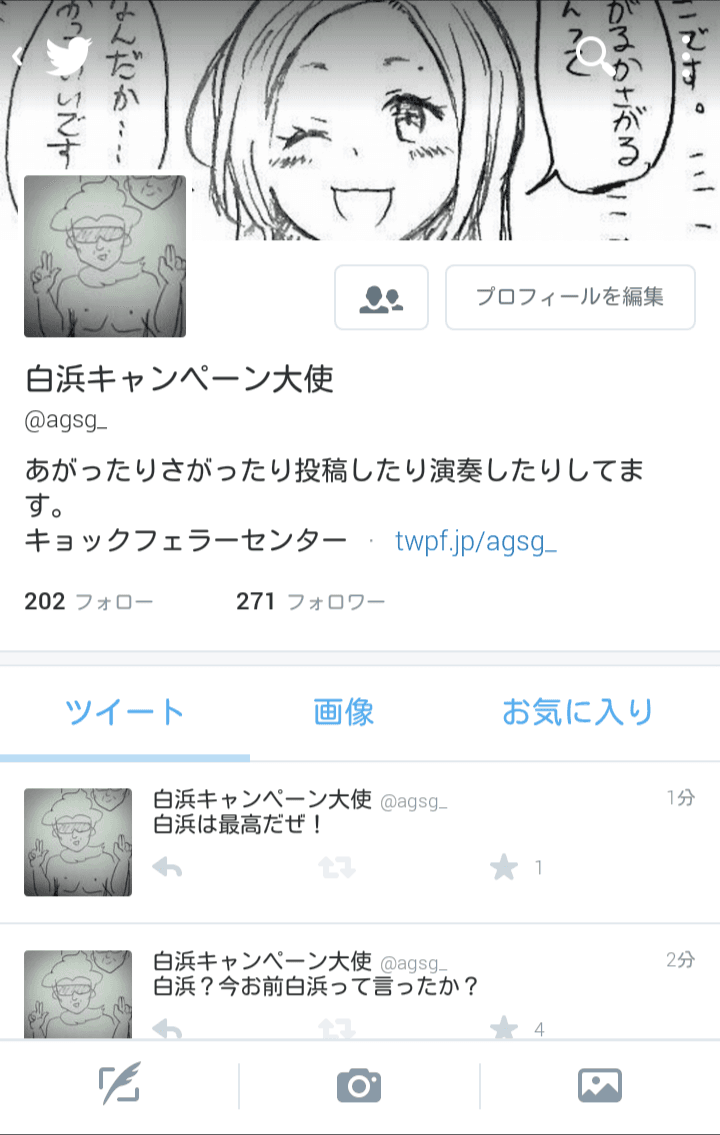Reply to the tweet 白浜は最高だぜ！

[168, 867]
